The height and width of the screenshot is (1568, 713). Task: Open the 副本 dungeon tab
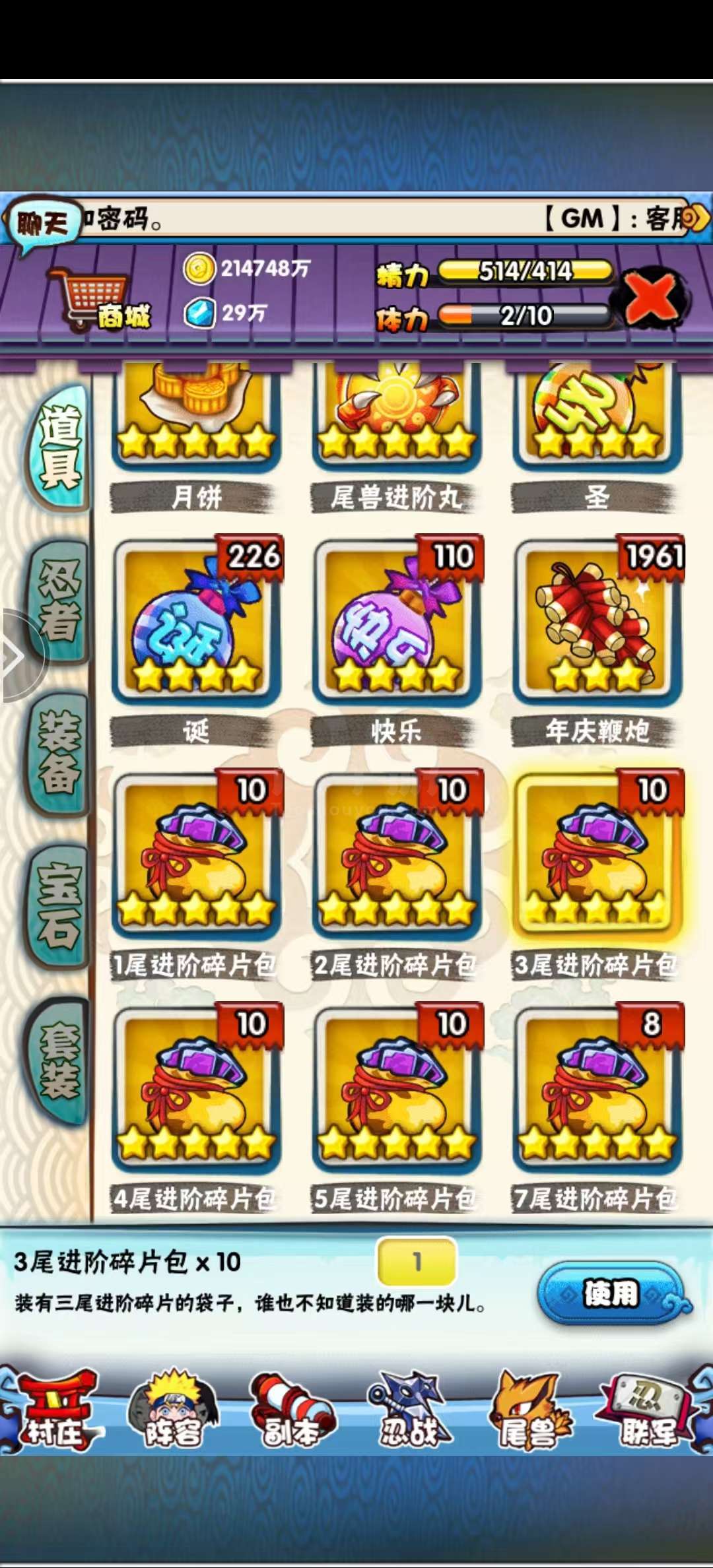click(292, 1411)
